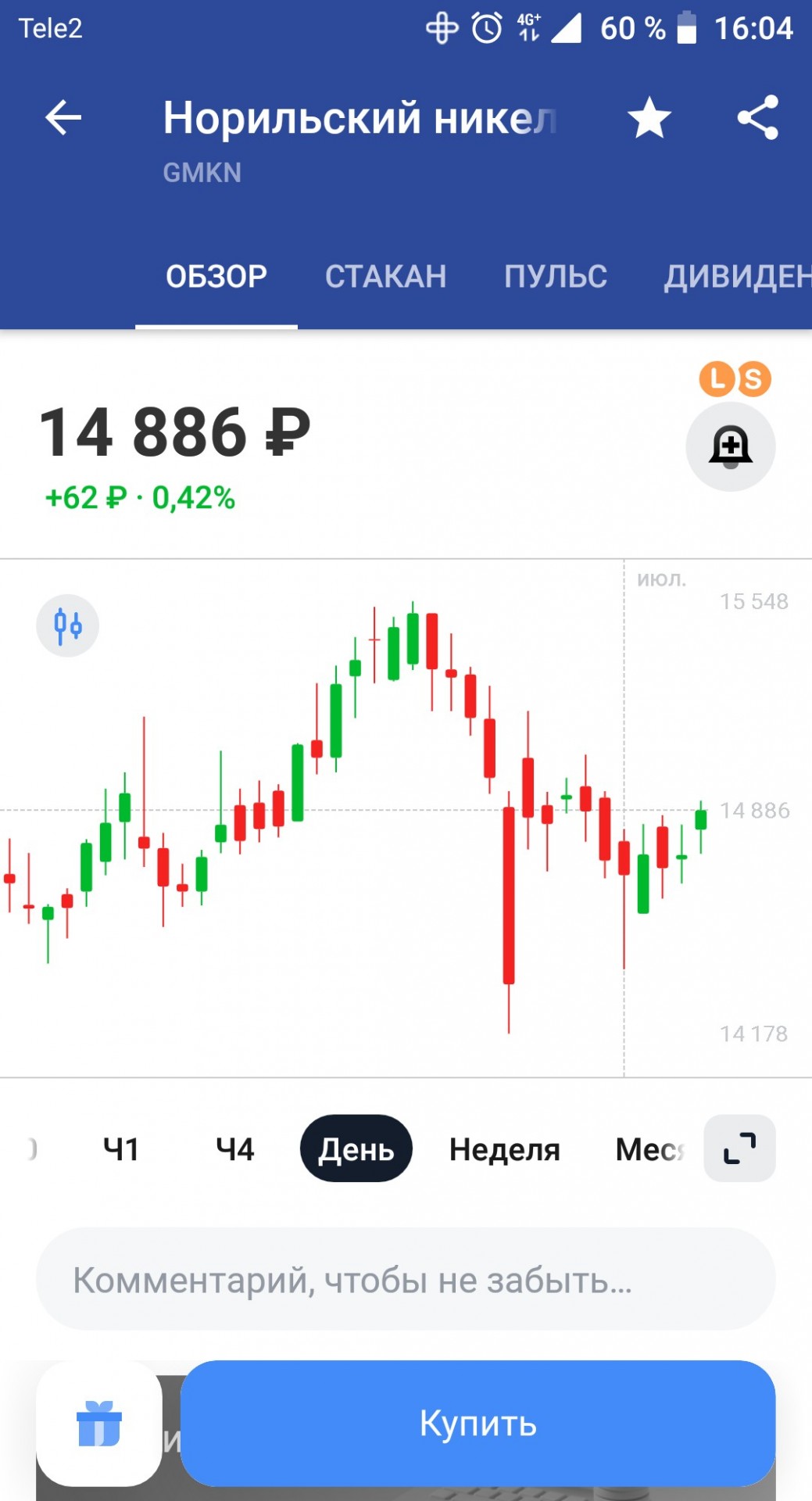Switch to the СТАКАН tab
Image resolution: width=812 pixels, height=1501 pixels.
click(385, 277)
